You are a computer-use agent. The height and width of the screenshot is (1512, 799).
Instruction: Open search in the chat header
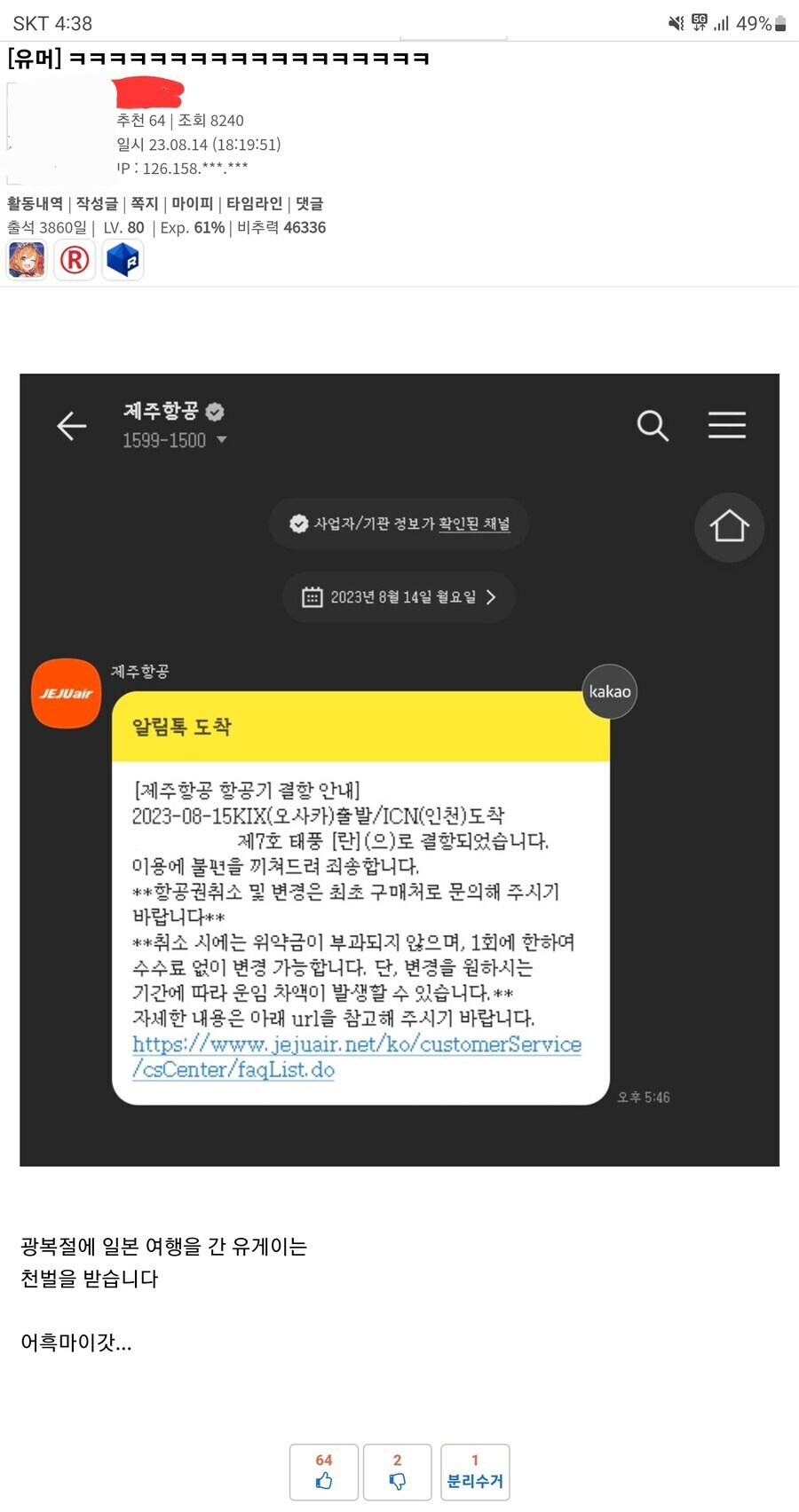[653, 426]
